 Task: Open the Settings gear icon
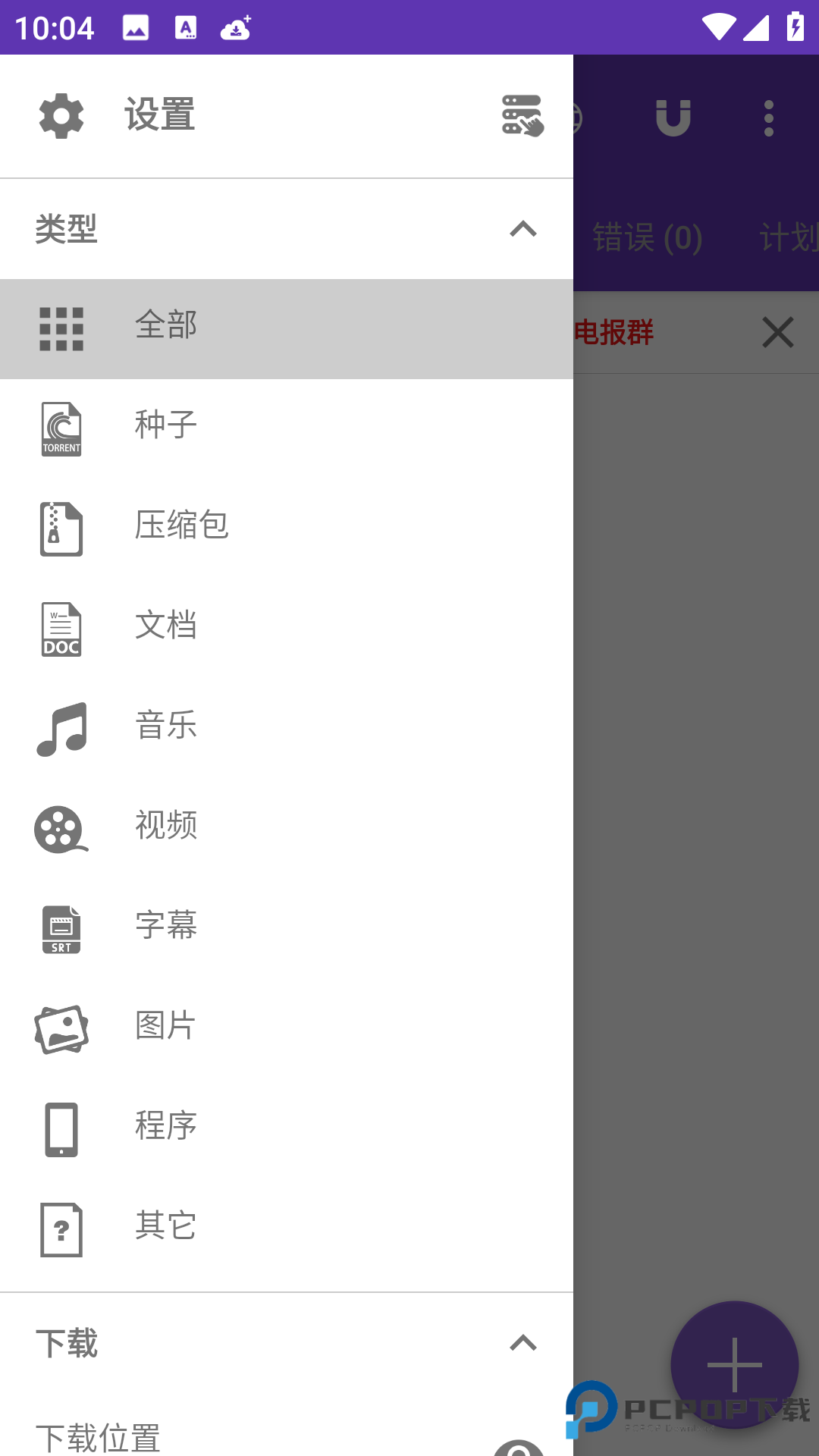pyautogui.click(x=61, y=115)
